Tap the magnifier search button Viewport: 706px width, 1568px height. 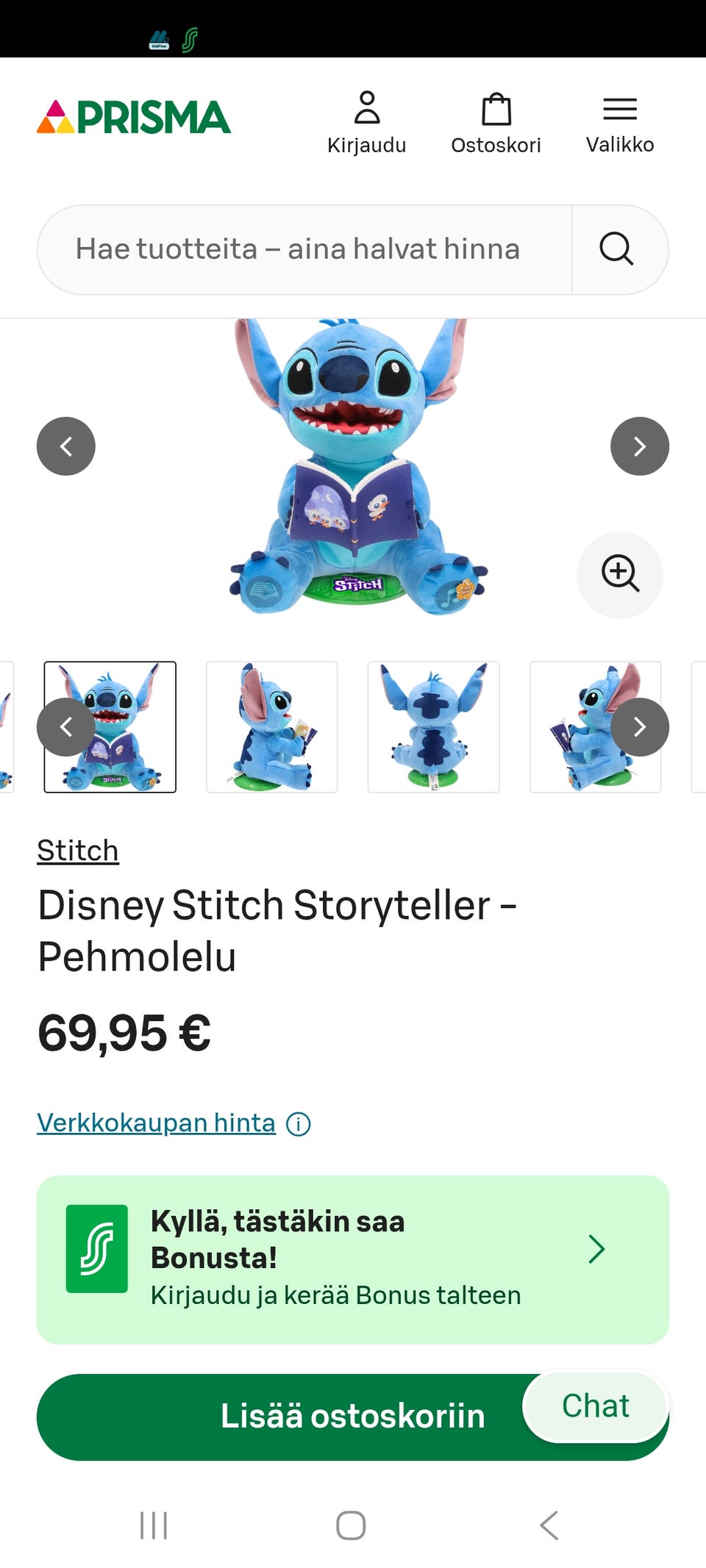point(617,250)
